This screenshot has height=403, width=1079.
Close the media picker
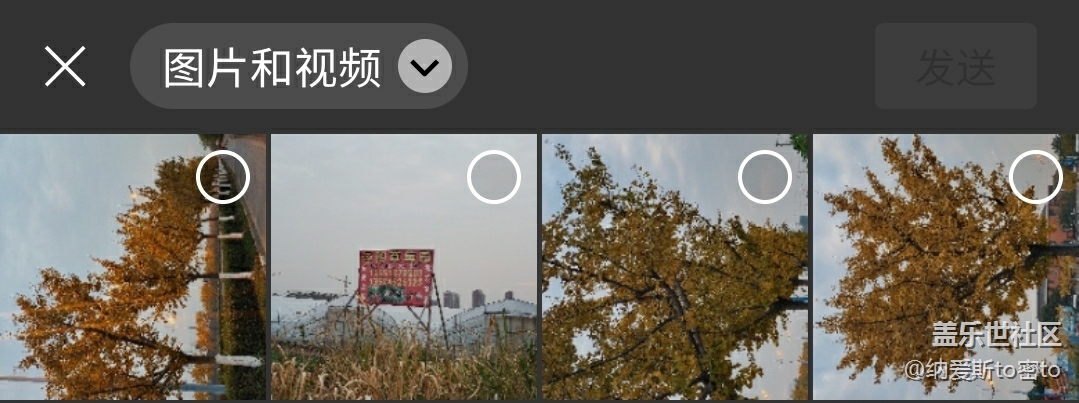point(65,67)
